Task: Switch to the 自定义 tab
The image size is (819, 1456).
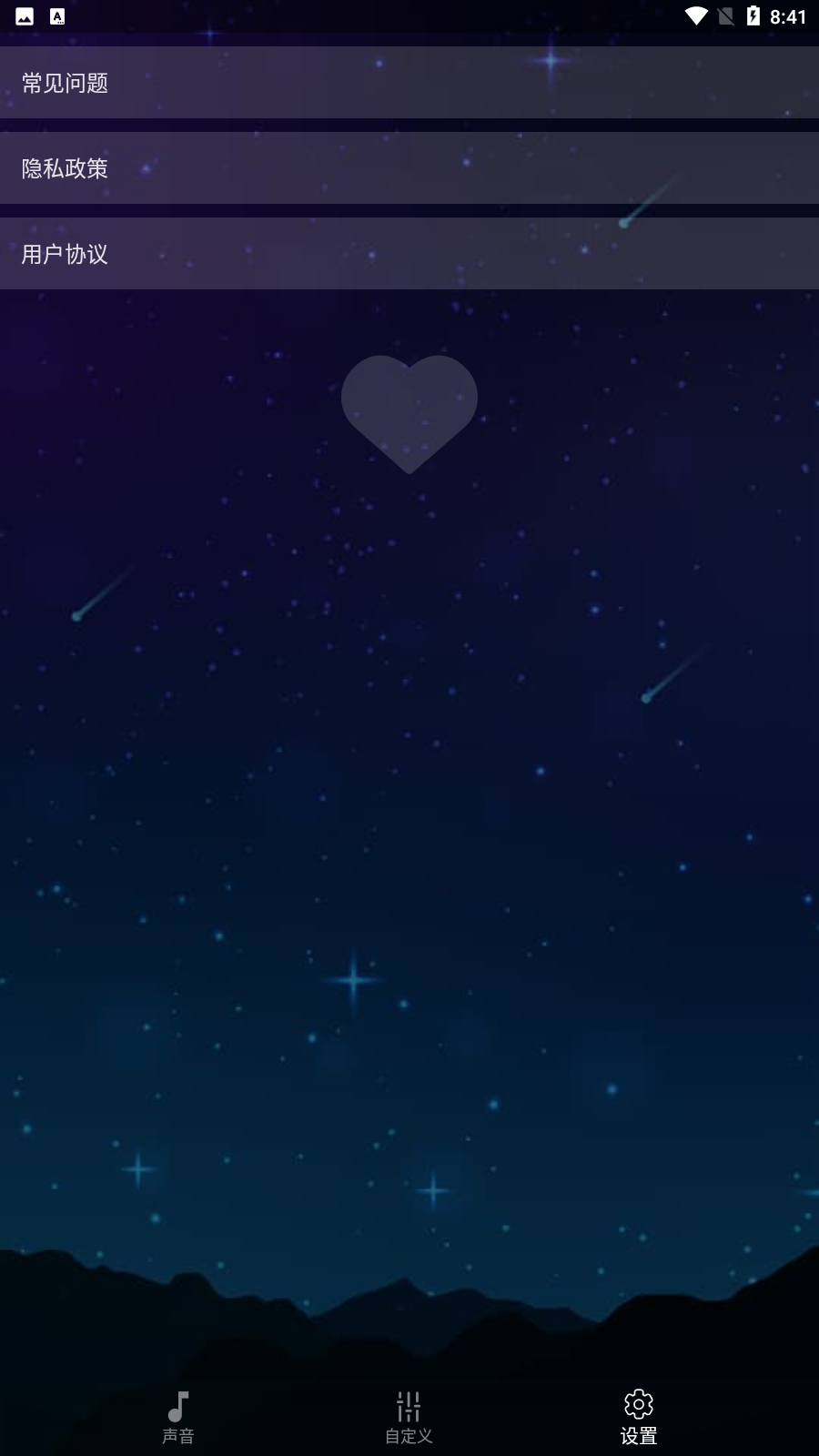Action: (x=409, y=1418)
